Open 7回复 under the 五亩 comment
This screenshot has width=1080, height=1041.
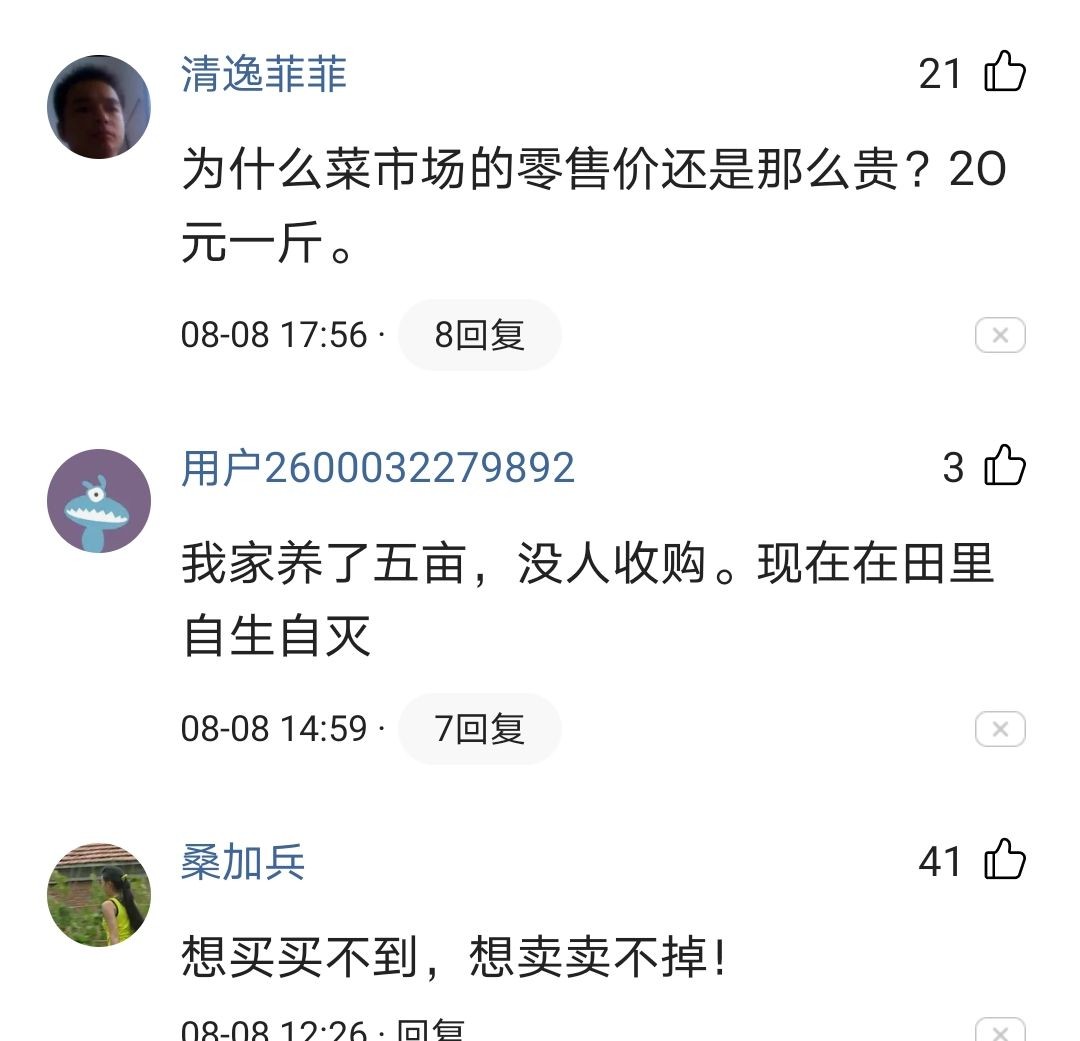point(479,729)
